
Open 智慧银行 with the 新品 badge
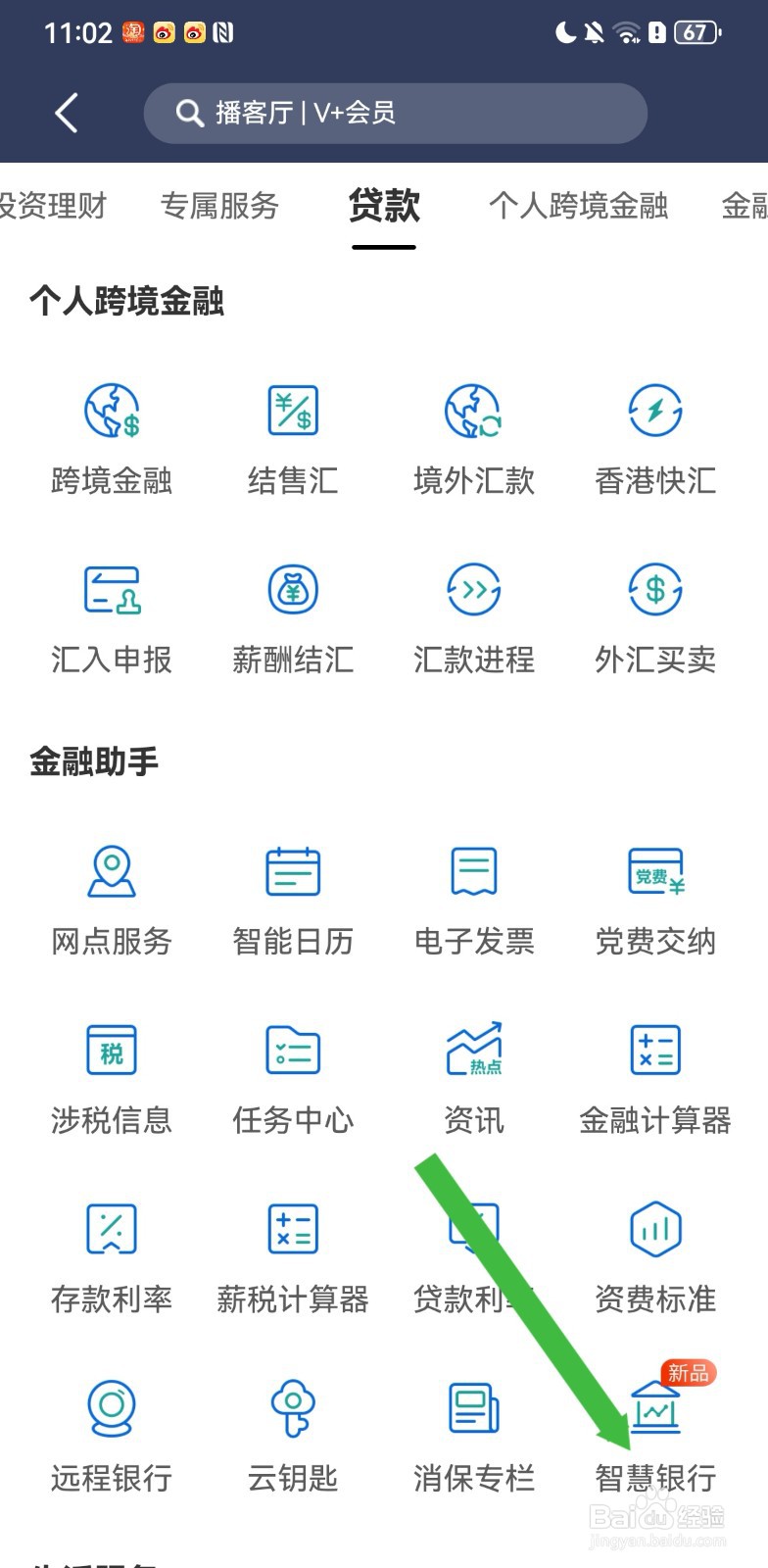point(655,1438)
